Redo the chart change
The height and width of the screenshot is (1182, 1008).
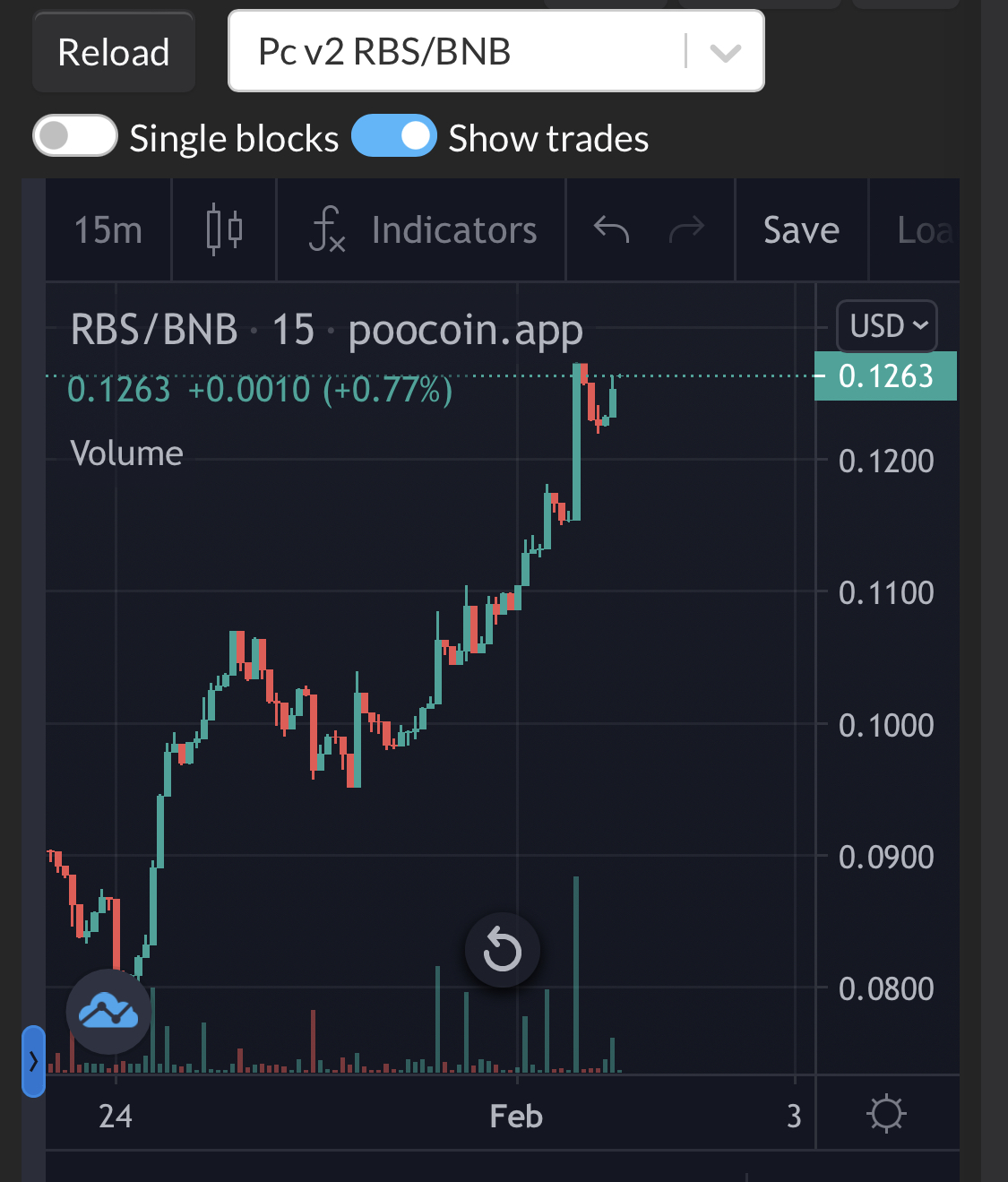coord(686,230)
